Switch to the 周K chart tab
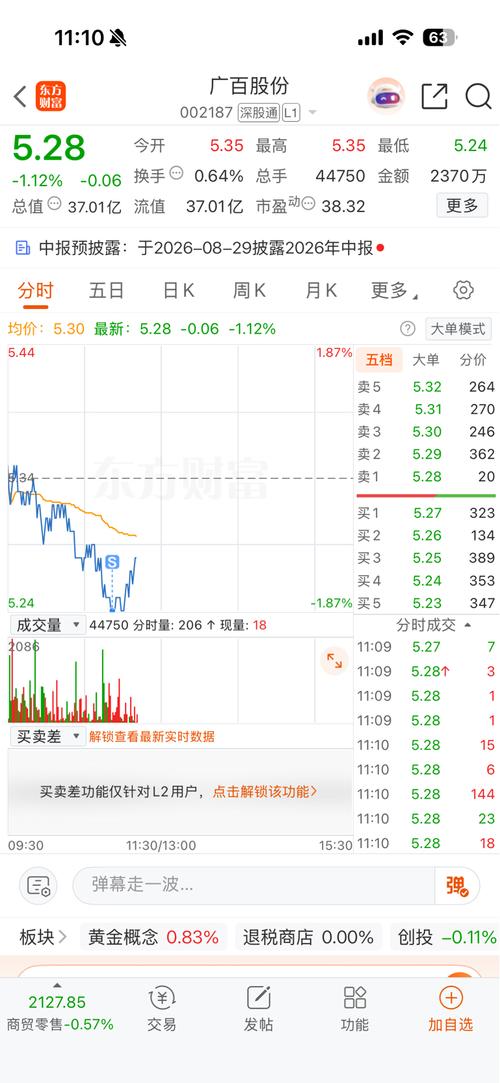 click(x=249, y=291)
